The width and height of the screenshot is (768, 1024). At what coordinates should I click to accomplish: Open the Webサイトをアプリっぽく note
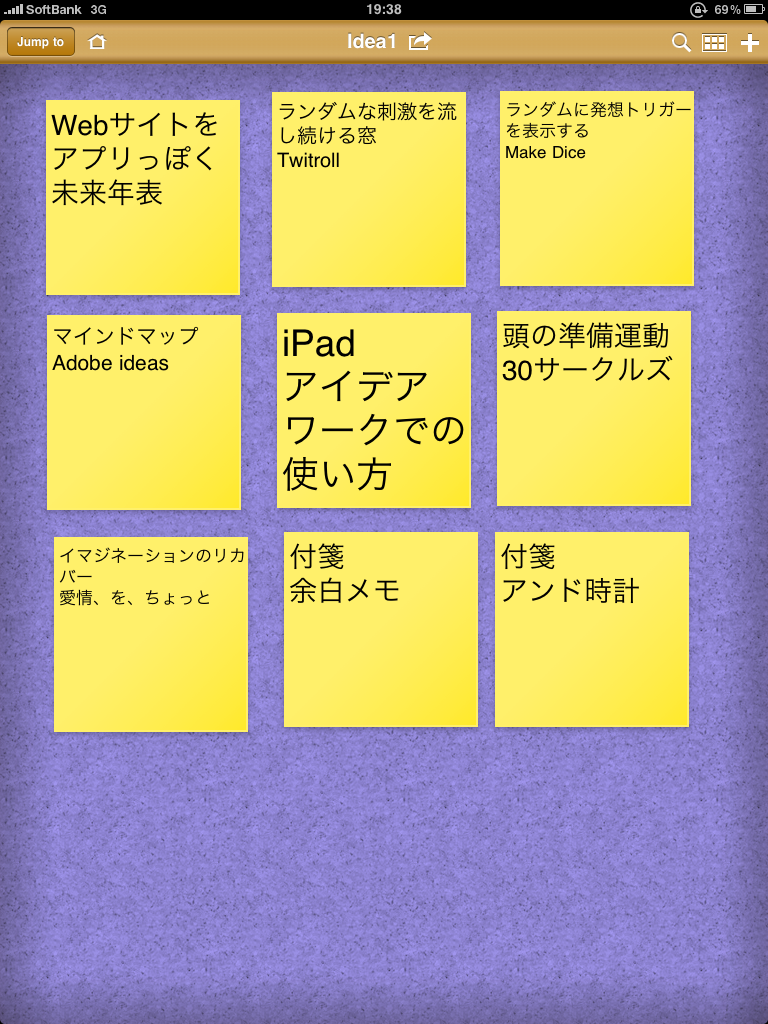click(143, 197)
